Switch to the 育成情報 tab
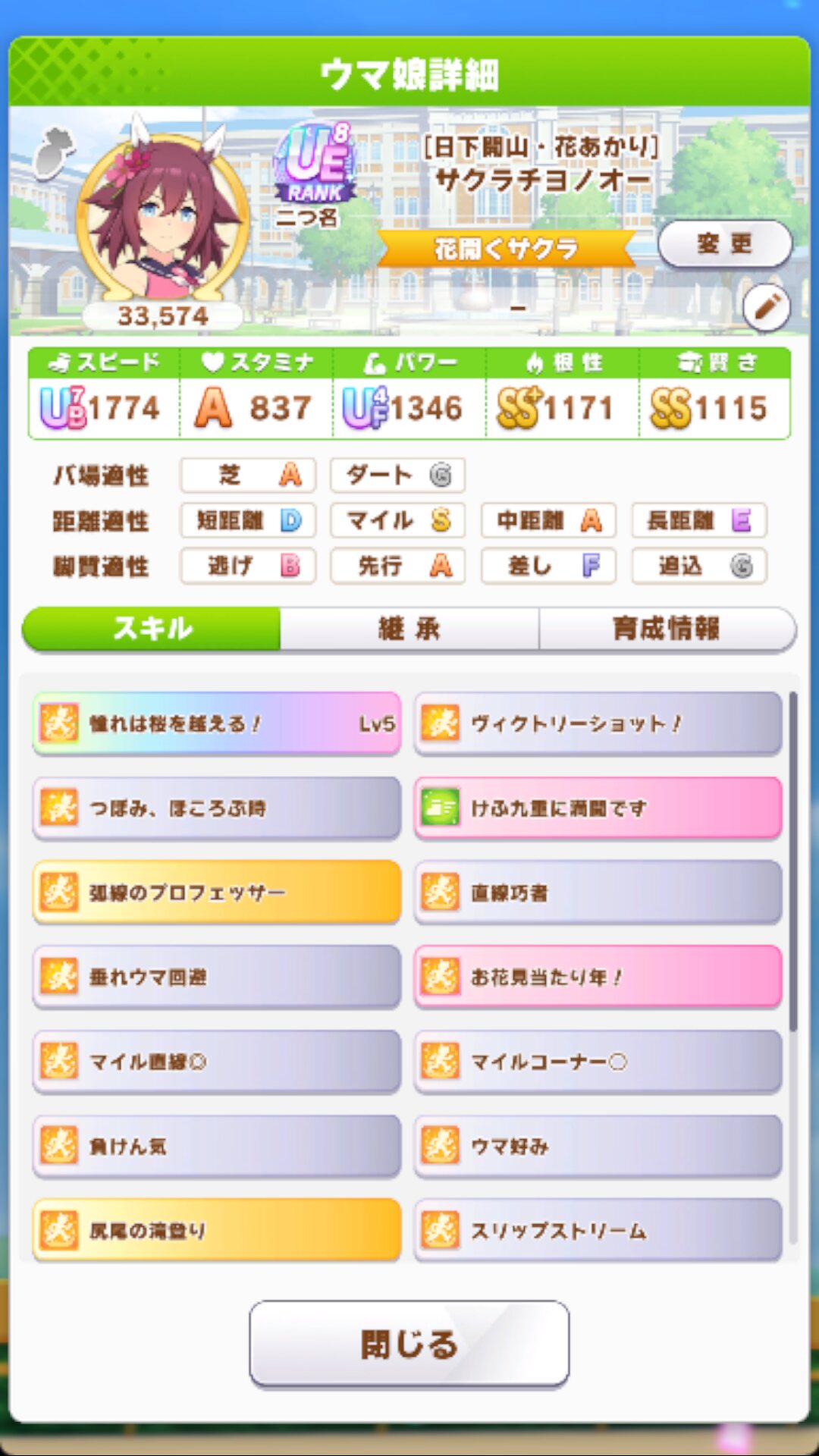 click(666, 629)
